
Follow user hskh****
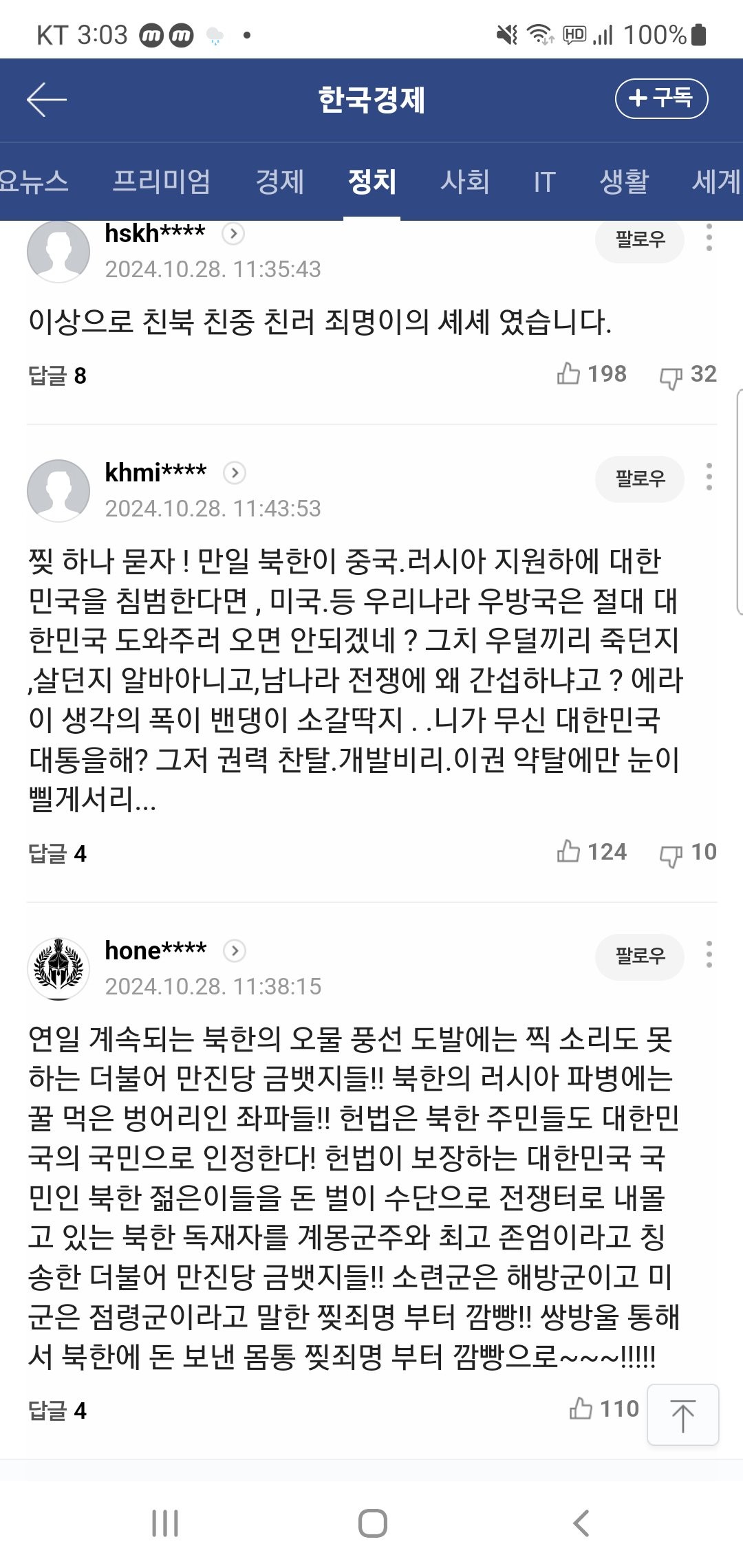tap(640, 239)
